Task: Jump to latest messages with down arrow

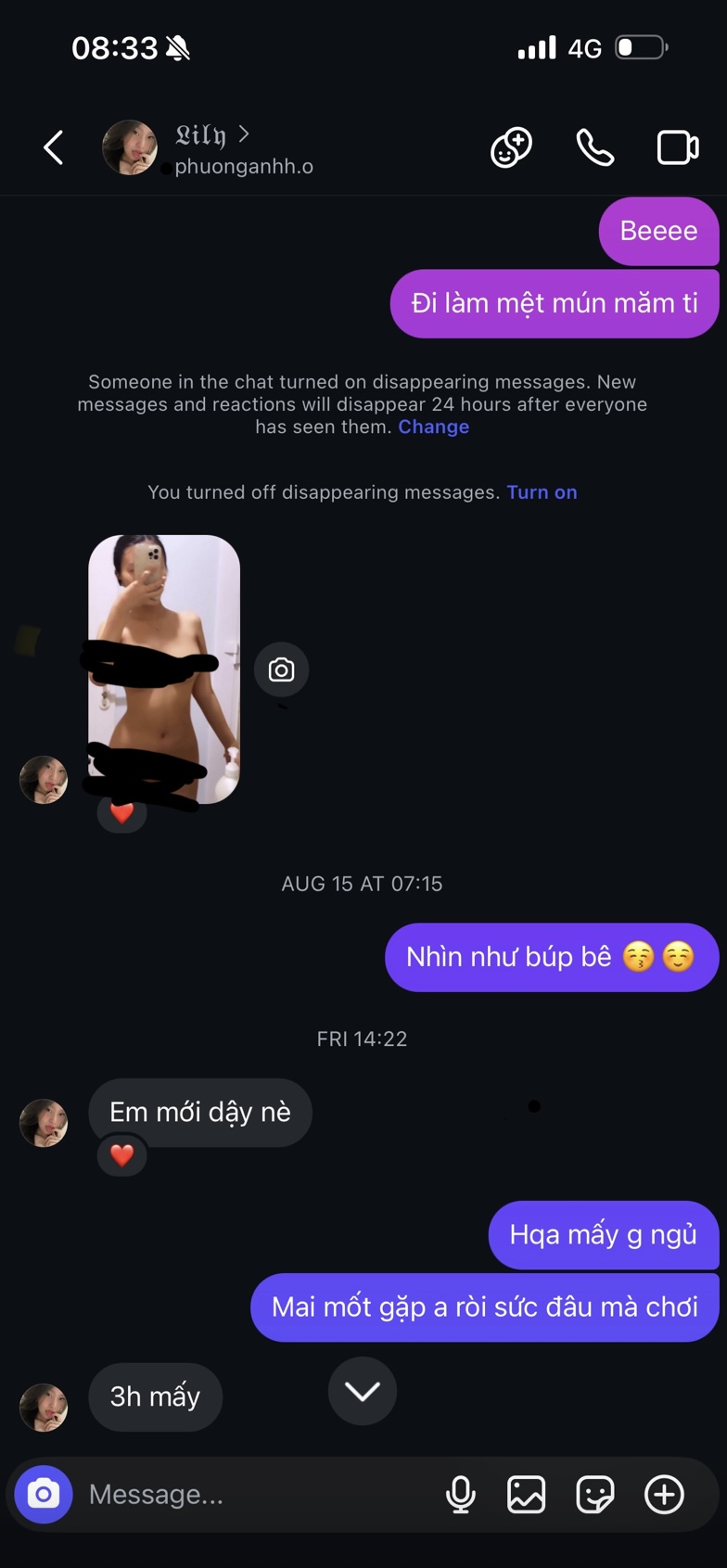Action: (362, 1391)
